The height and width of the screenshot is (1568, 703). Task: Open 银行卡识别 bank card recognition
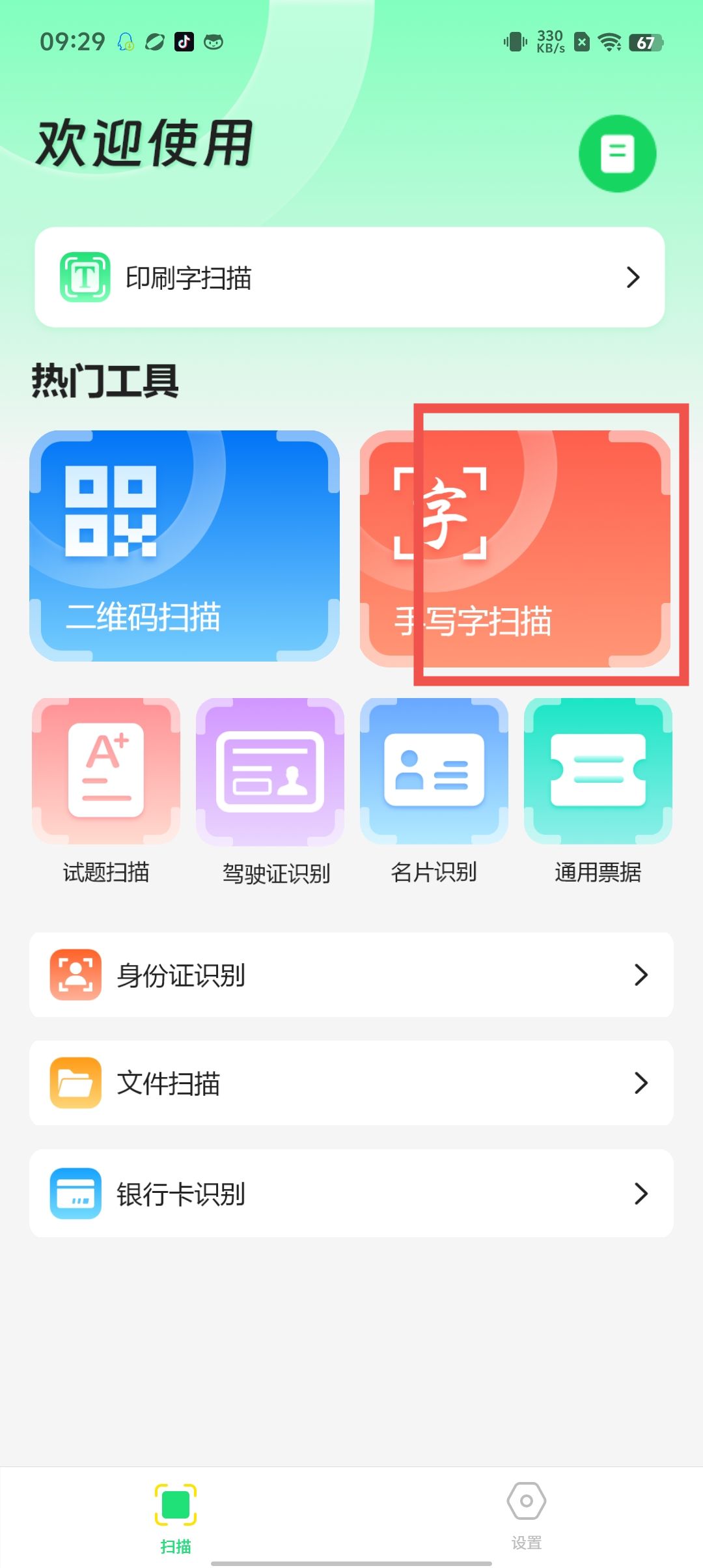click(351, 1193)
